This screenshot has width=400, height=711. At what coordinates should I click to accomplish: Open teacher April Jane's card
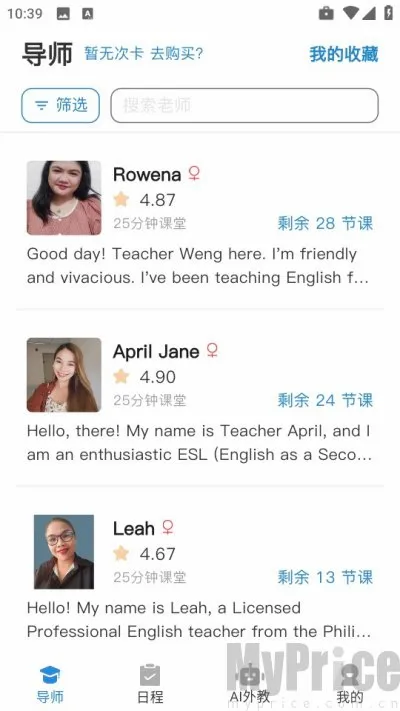200,401
